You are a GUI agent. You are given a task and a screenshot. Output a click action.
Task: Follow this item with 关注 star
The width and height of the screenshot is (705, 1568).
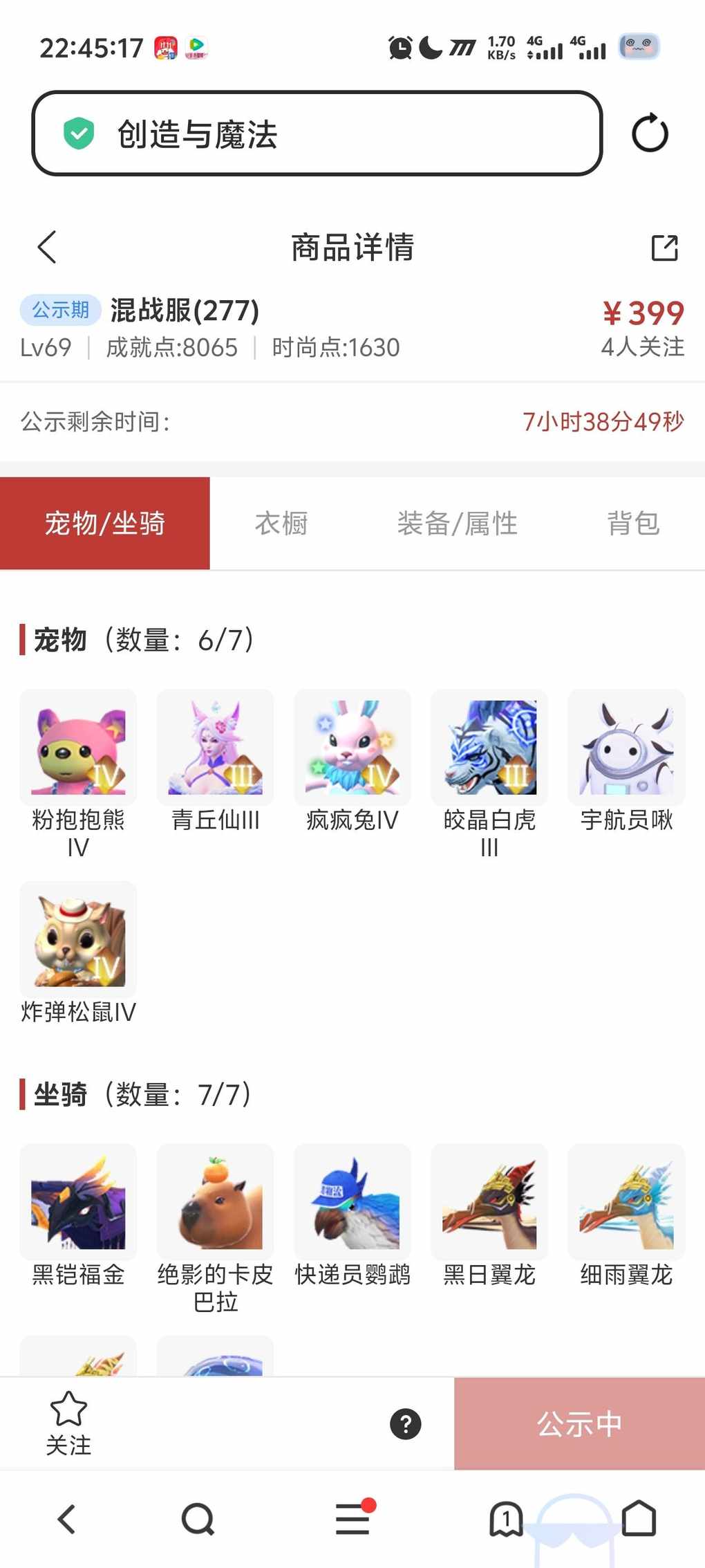68,1423
